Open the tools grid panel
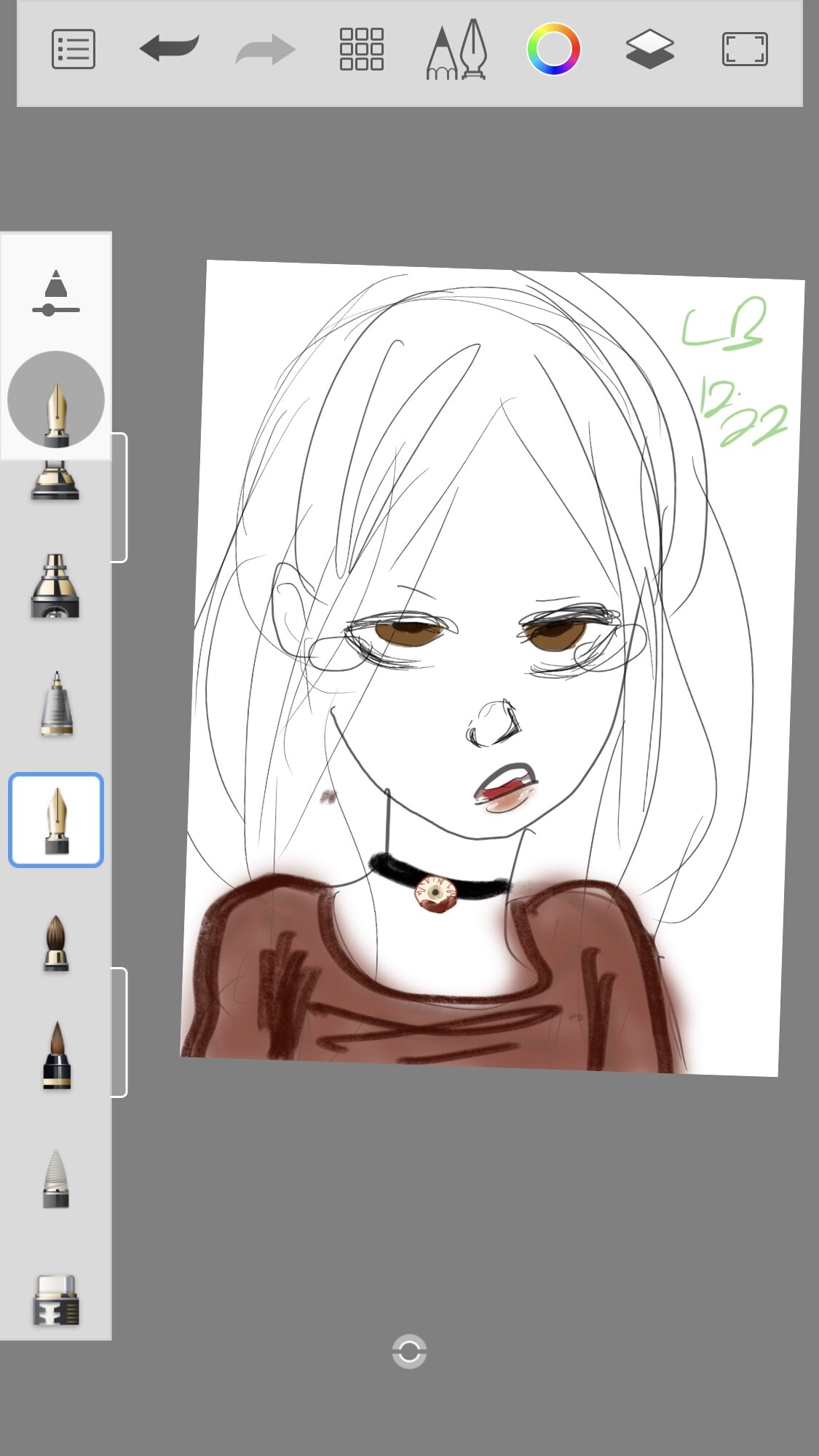 (x=362, y=49)
